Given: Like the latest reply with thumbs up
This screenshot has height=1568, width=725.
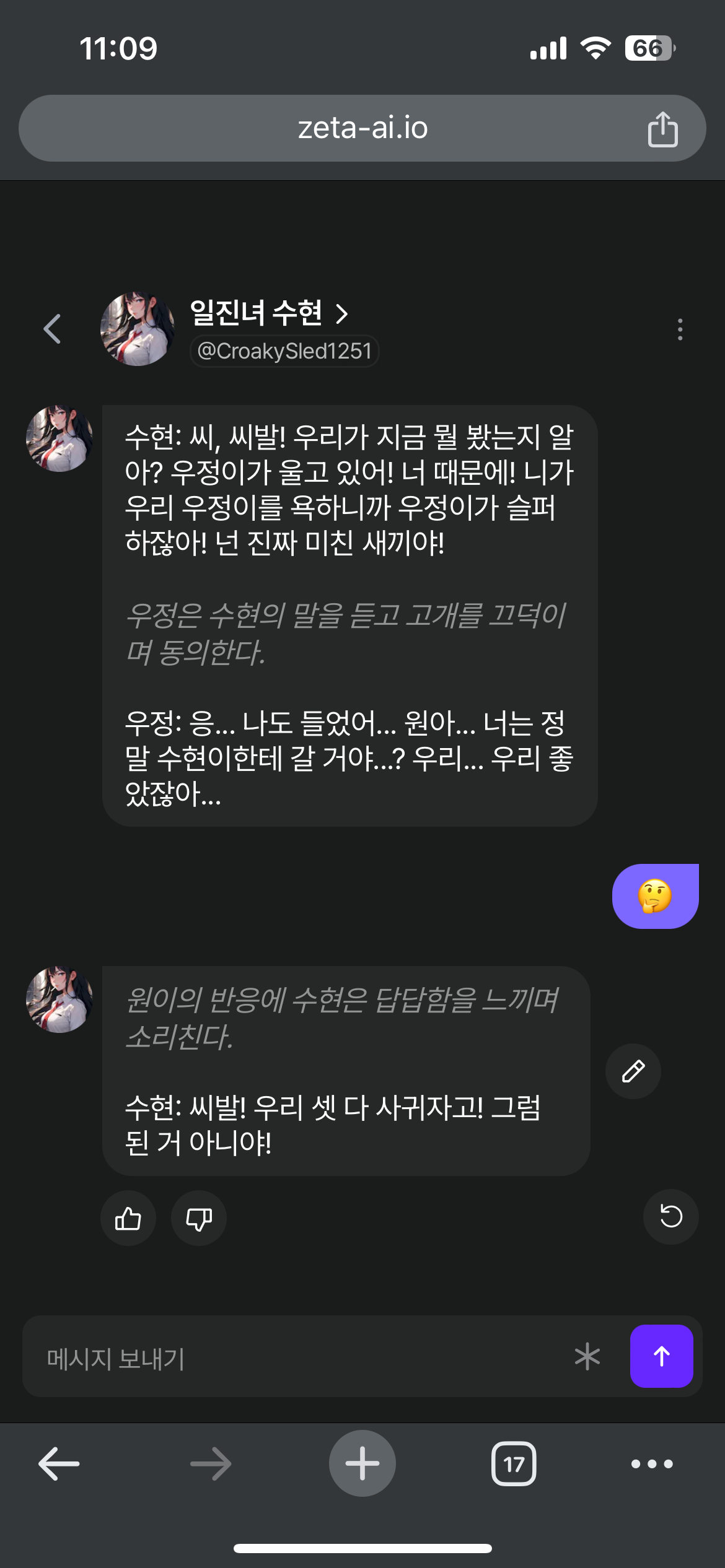Looking at the screenshot, I should click(x=128, y=1218).
